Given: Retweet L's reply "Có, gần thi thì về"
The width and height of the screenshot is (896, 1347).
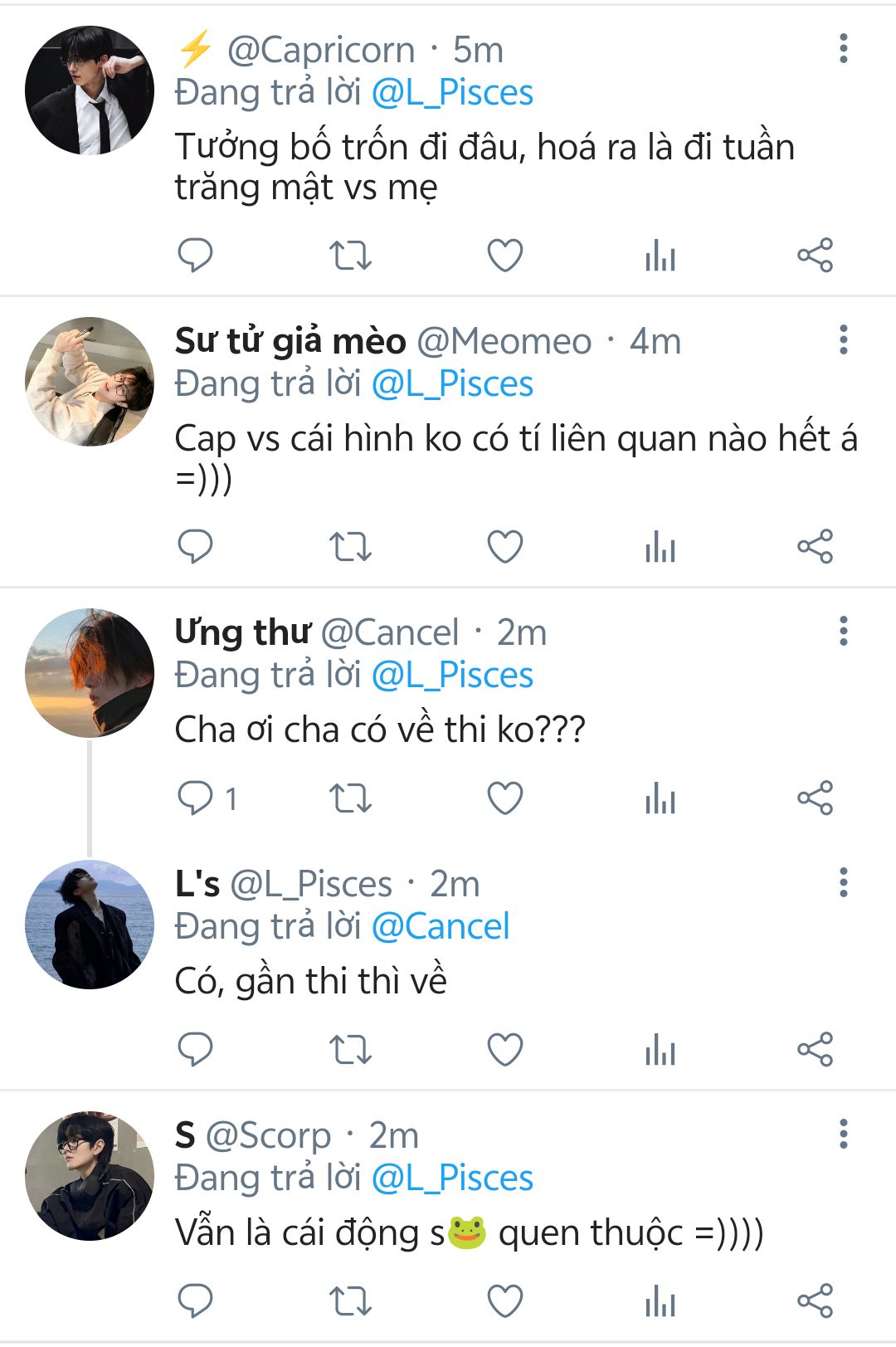Looking at the screenshot, I should pyautogui.click(x=350, y=1050).
